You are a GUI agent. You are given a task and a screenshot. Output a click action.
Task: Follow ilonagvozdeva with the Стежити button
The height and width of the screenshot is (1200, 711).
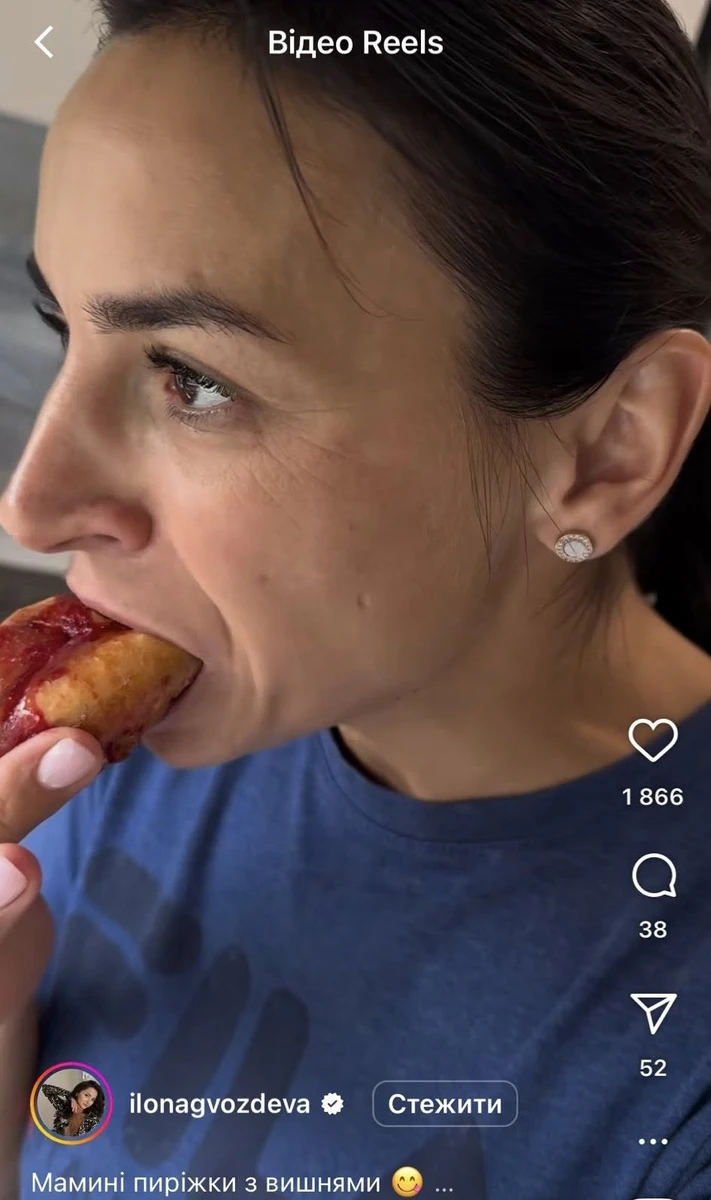point(445,1104)
